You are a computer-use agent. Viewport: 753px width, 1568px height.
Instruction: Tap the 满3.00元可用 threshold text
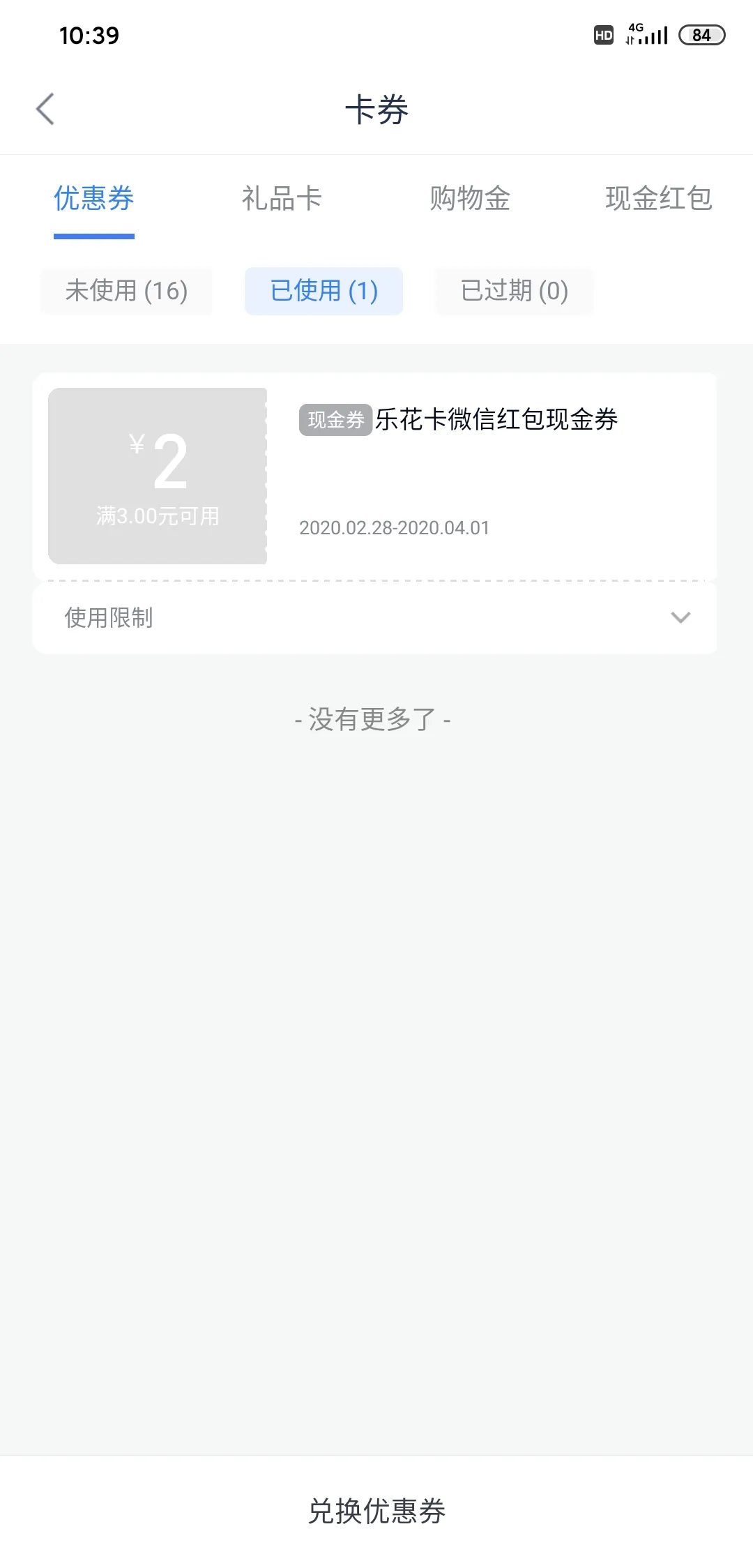(x=157, y=516)
